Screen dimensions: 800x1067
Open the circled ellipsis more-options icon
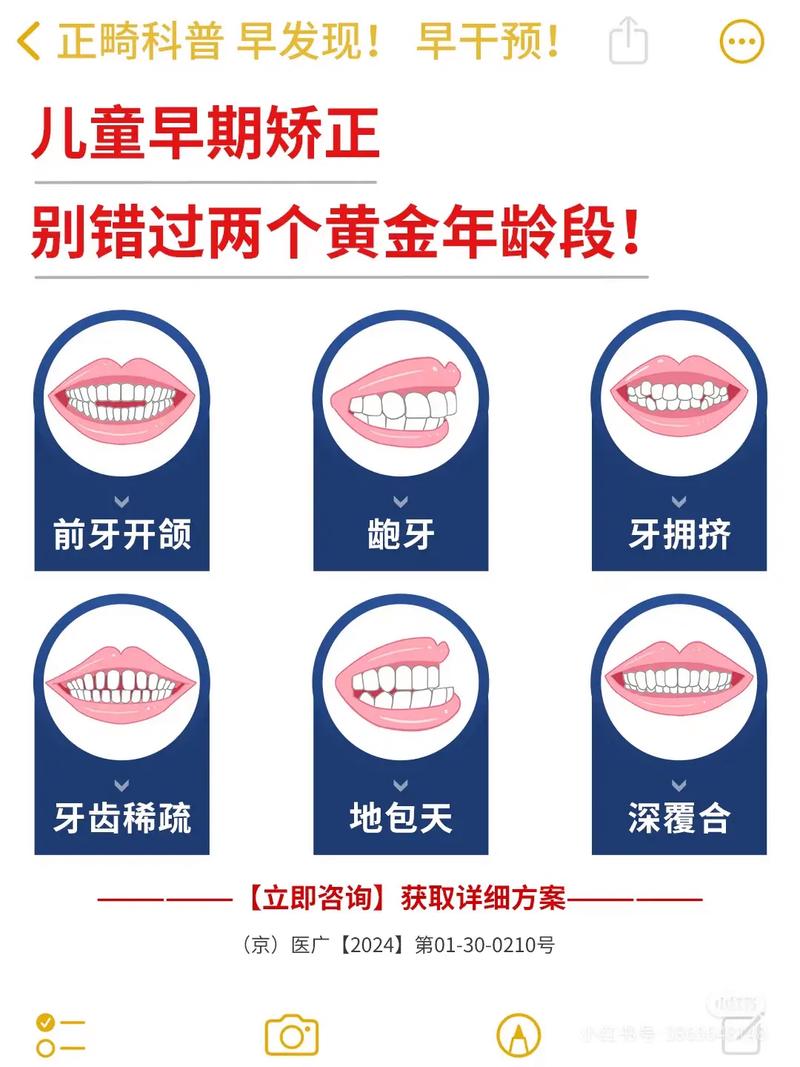[x=741, y=41]
